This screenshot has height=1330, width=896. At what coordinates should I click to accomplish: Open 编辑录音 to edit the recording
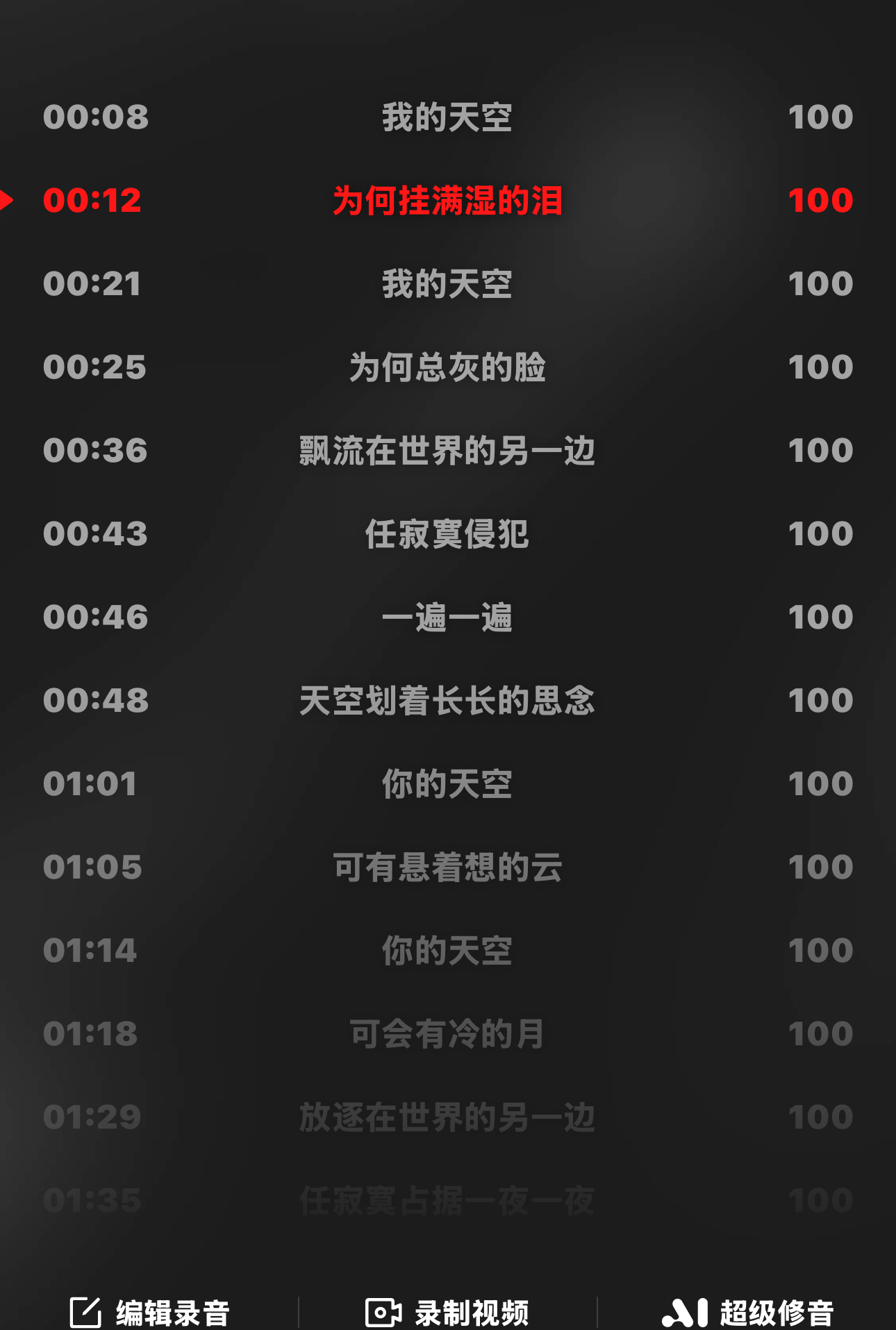click(x=150, y=1312)
